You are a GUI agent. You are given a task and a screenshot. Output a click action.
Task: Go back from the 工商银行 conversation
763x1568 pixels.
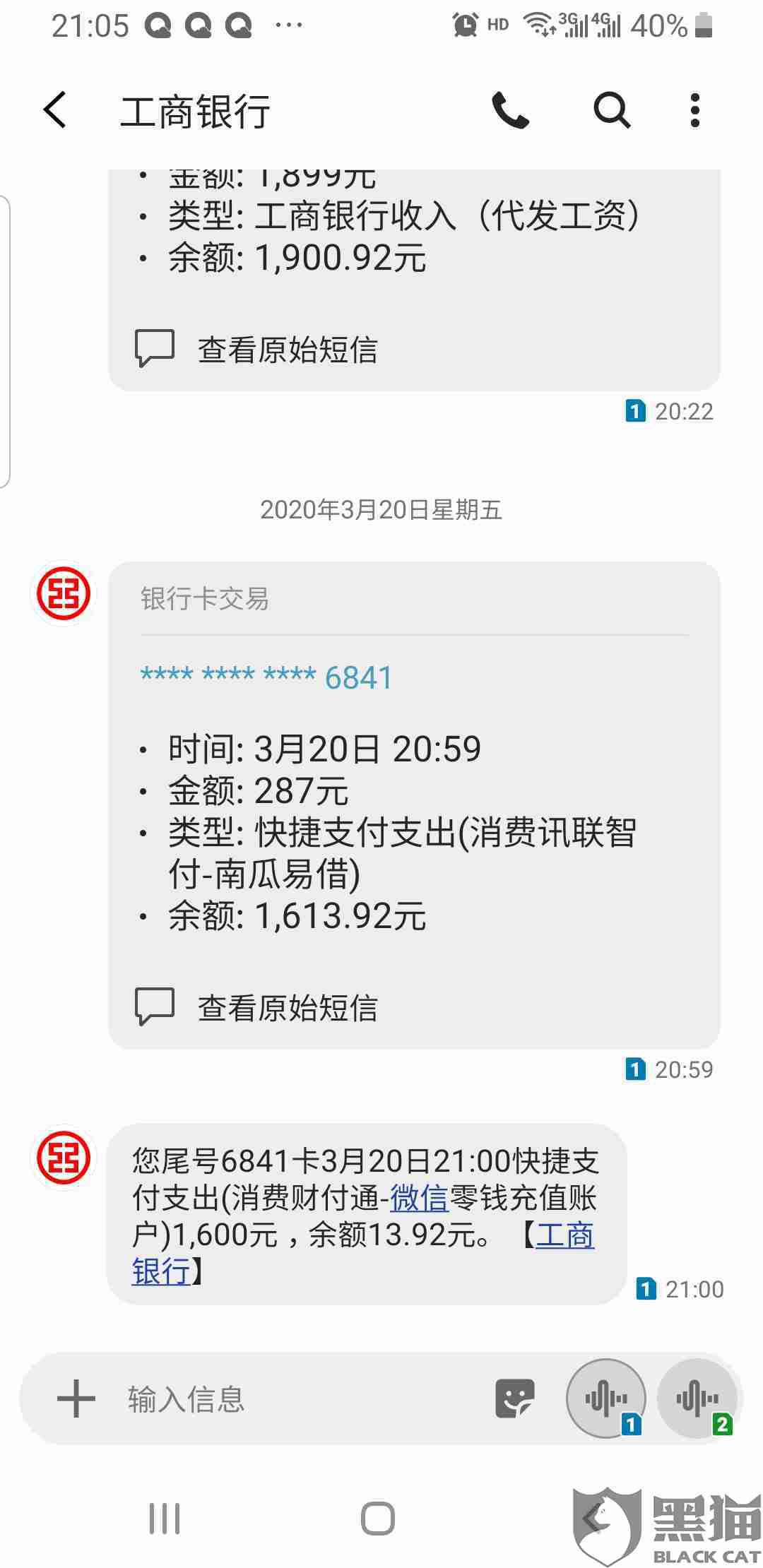(55, 110)
